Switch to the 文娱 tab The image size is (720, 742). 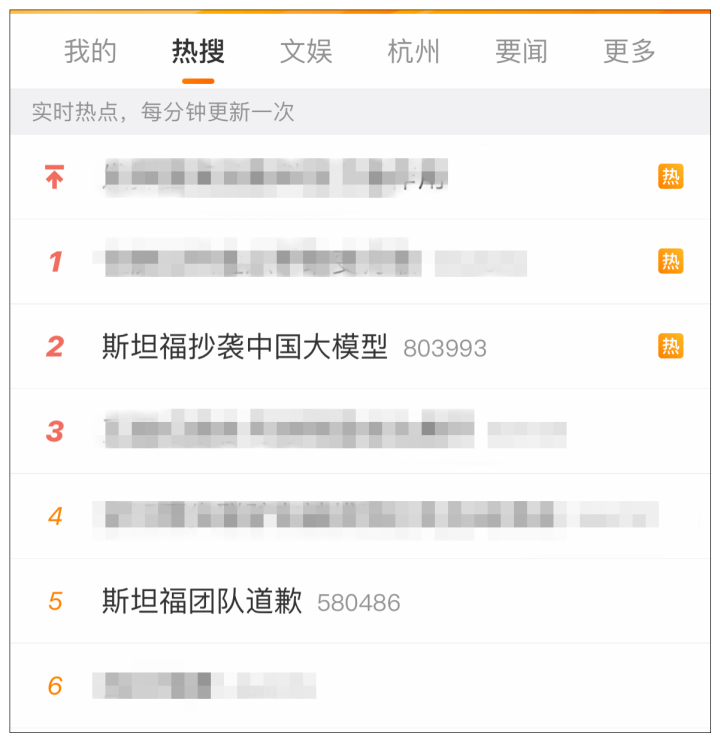click(305, 52)
